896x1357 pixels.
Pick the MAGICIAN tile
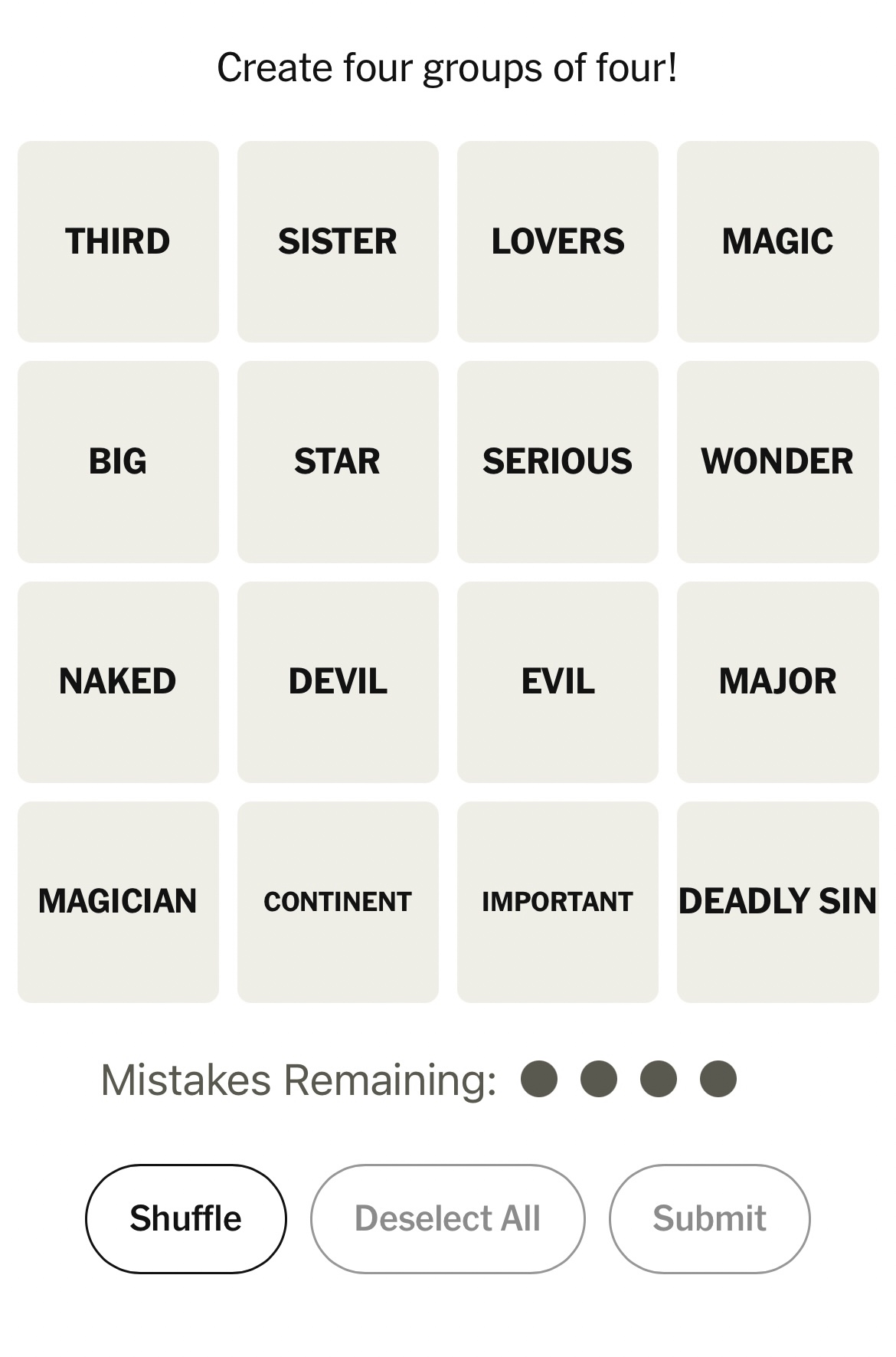118,901
